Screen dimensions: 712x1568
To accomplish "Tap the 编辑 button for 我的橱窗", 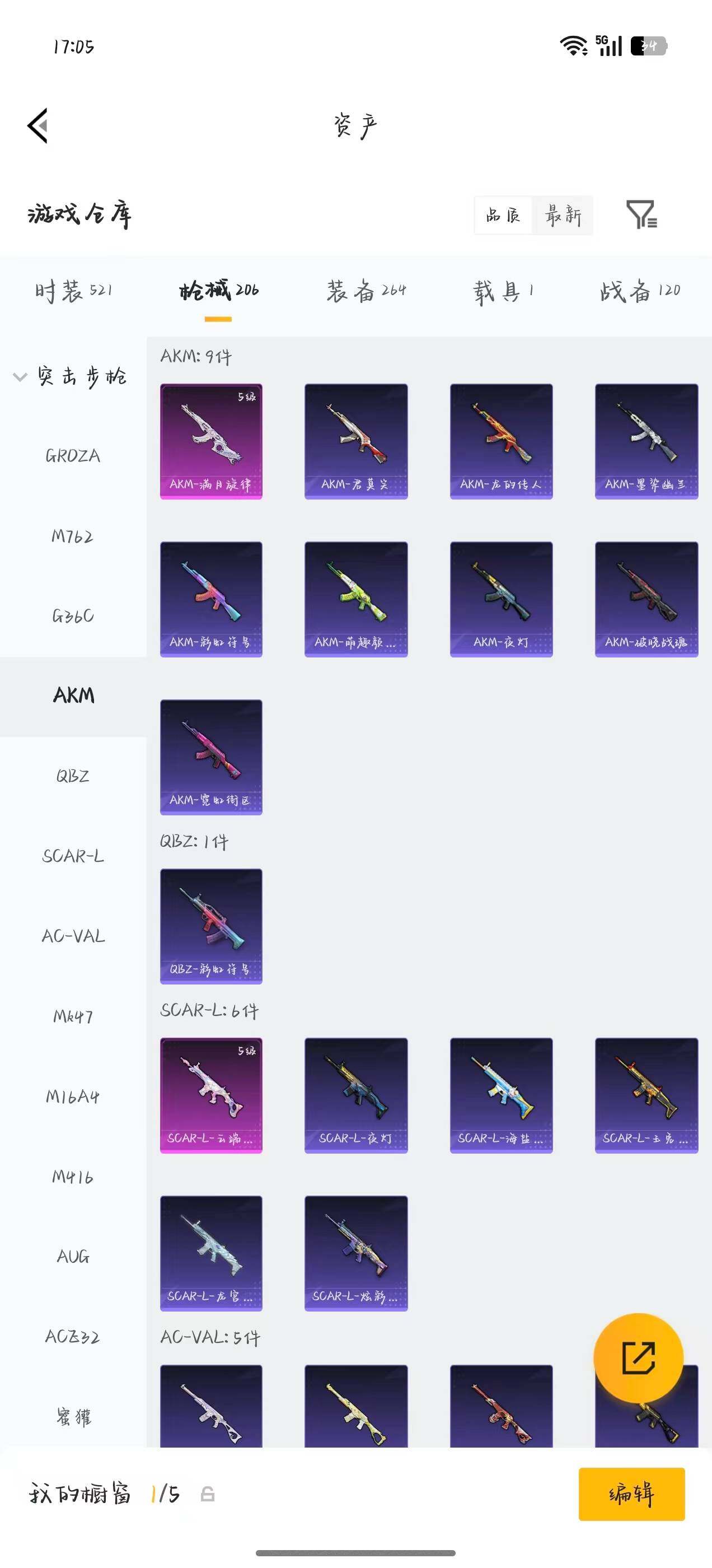I will (x=631, y=1494).
